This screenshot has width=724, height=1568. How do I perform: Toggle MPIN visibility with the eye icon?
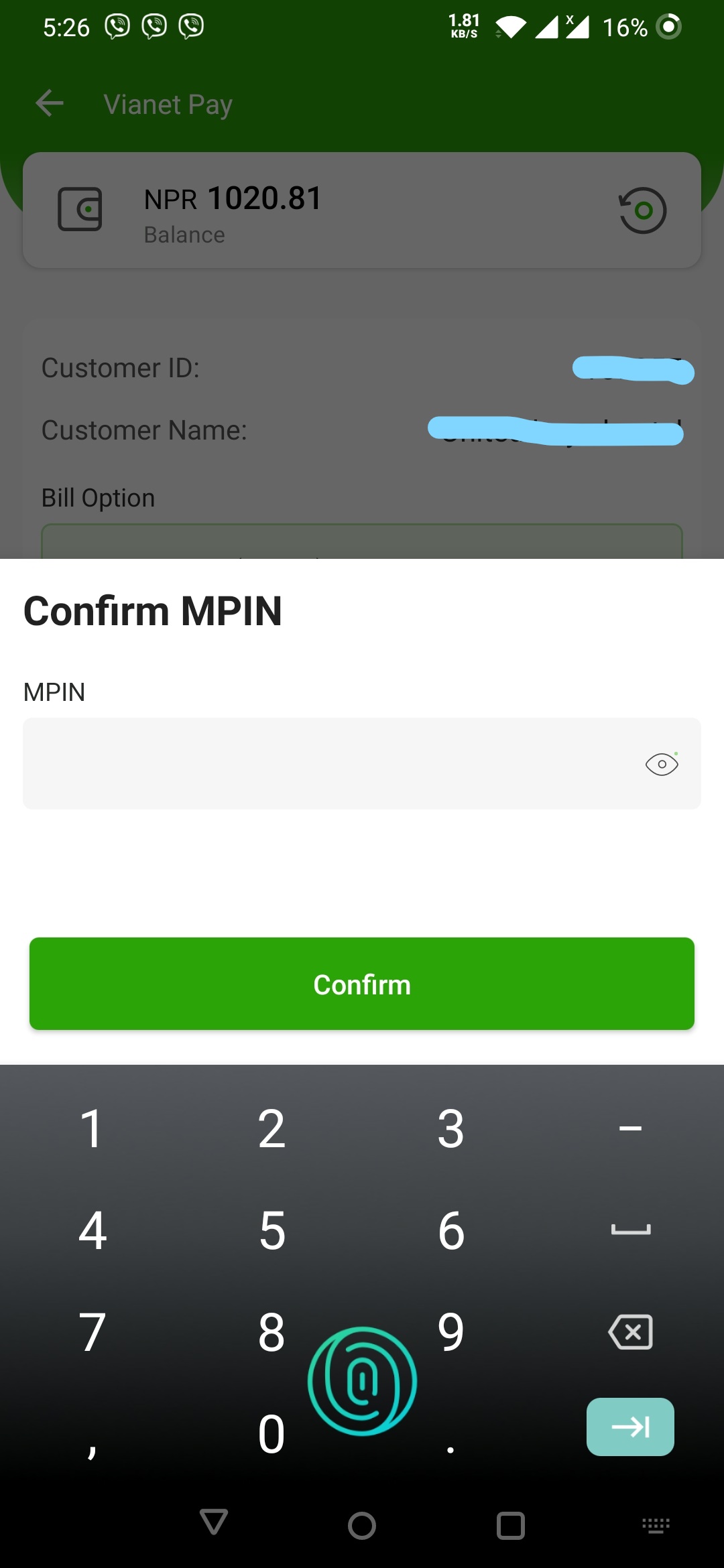tap(661, 763)
